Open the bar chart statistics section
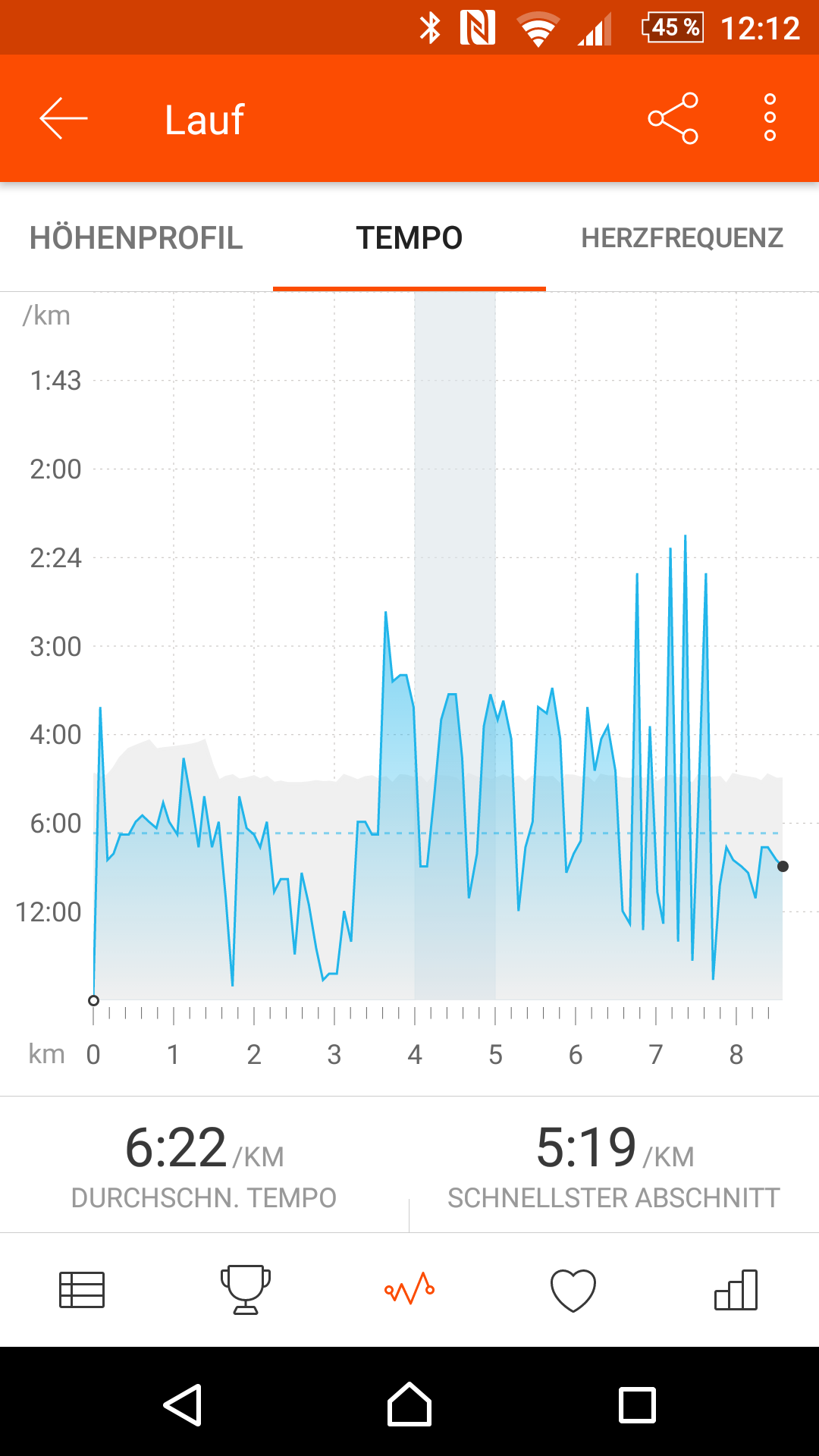This screenshot has height=1456, width=819. [736, 1289]
